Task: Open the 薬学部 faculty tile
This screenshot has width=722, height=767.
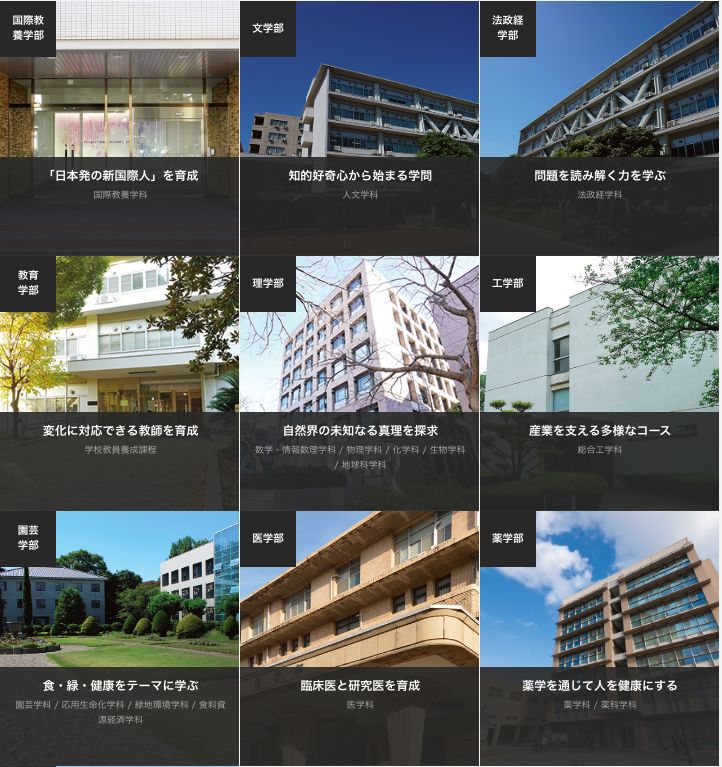Action: pos(600,638)
